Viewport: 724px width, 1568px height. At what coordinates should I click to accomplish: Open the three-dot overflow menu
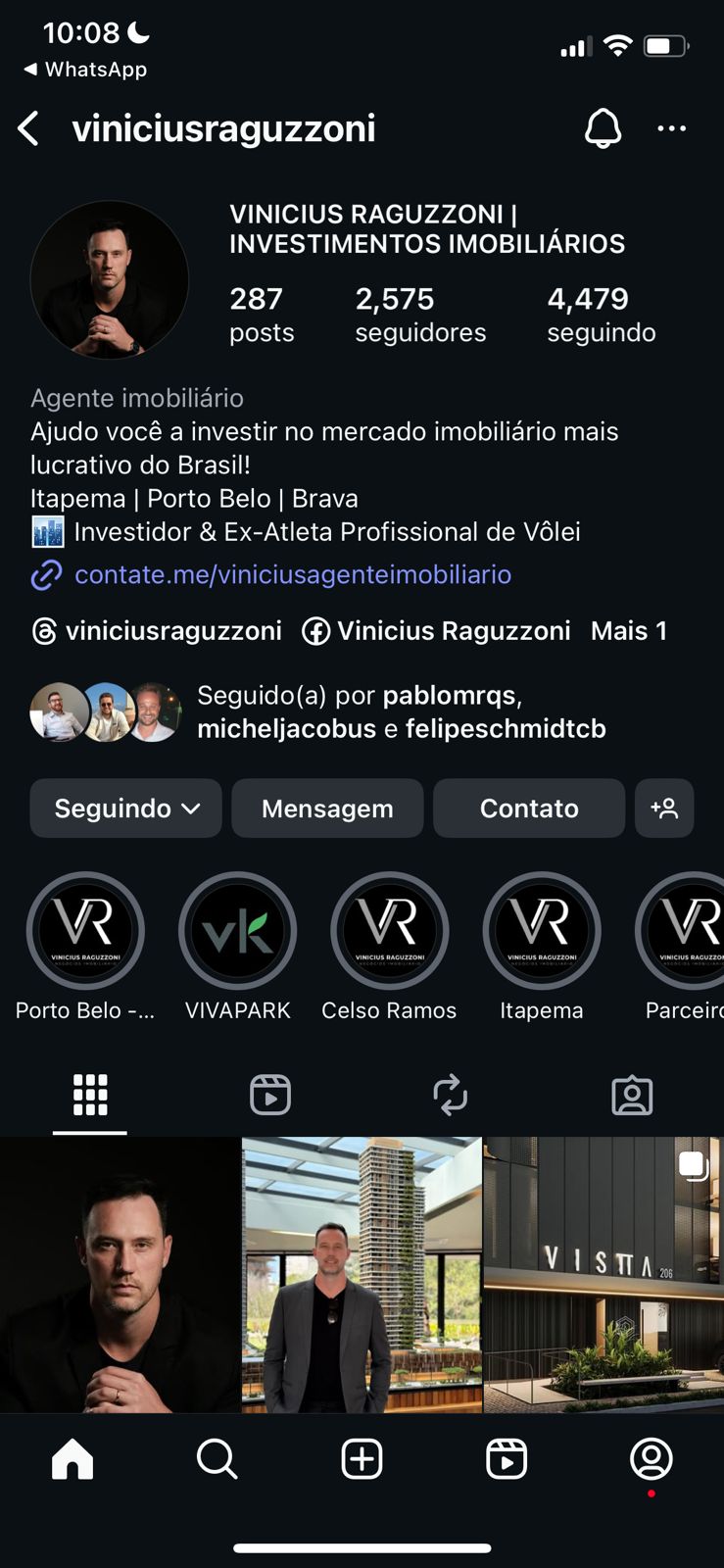point(671,128)
